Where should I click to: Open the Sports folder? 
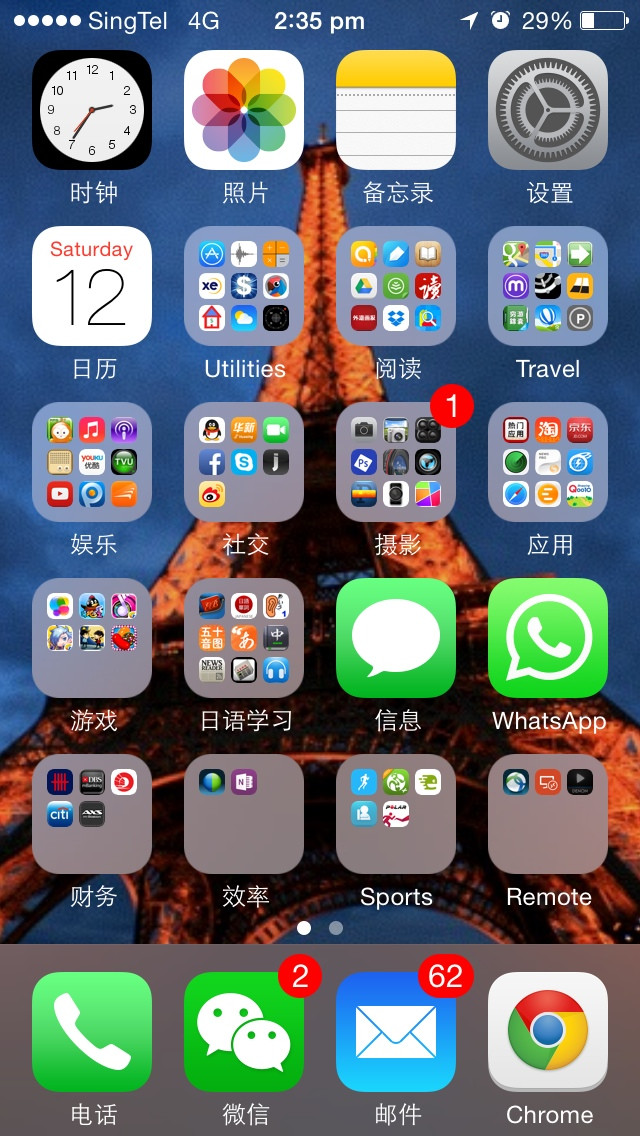click(396, 814)
